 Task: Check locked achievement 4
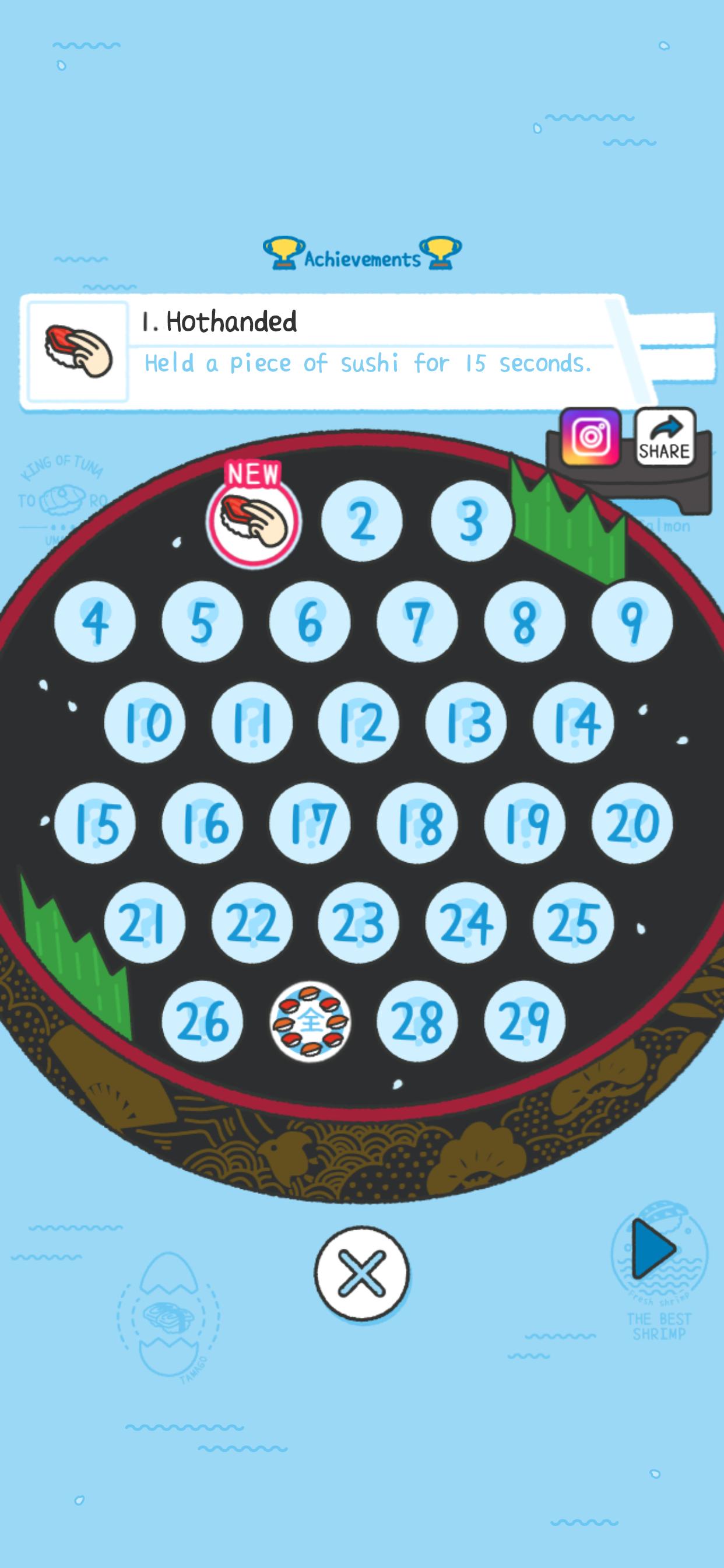(x=95, y=621)
